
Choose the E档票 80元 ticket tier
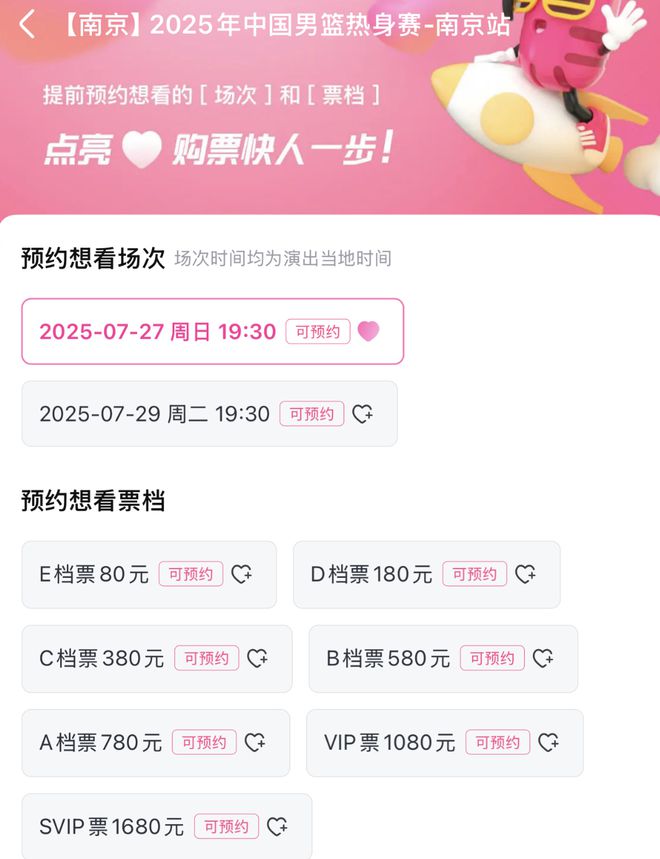click(148, 575)
